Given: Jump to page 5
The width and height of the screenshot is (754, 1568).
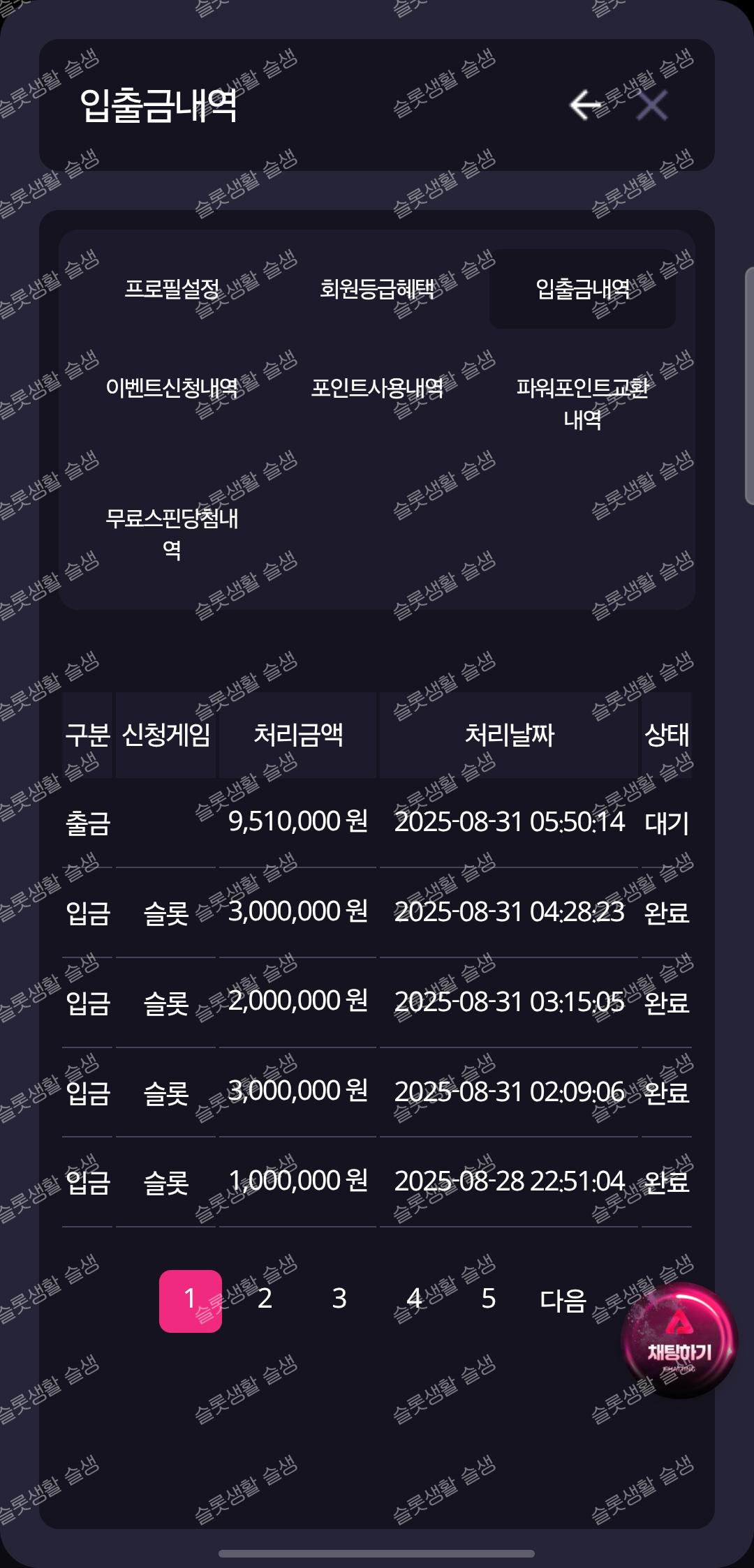Looking at the screenshot, I should click(x=489, y=1300).
